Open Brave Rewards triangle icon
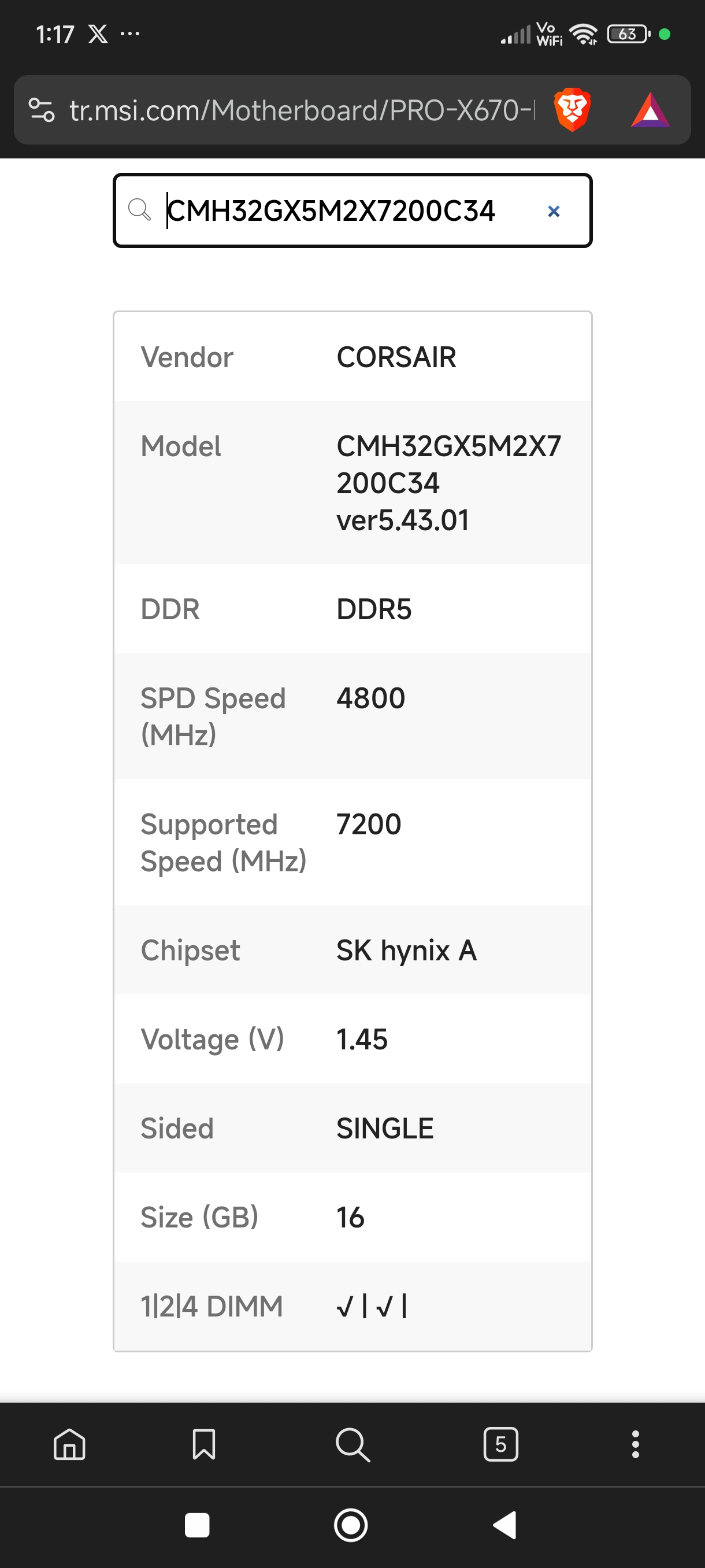Viewport: 705px width, 1568px height. click(x=650, y=110)
